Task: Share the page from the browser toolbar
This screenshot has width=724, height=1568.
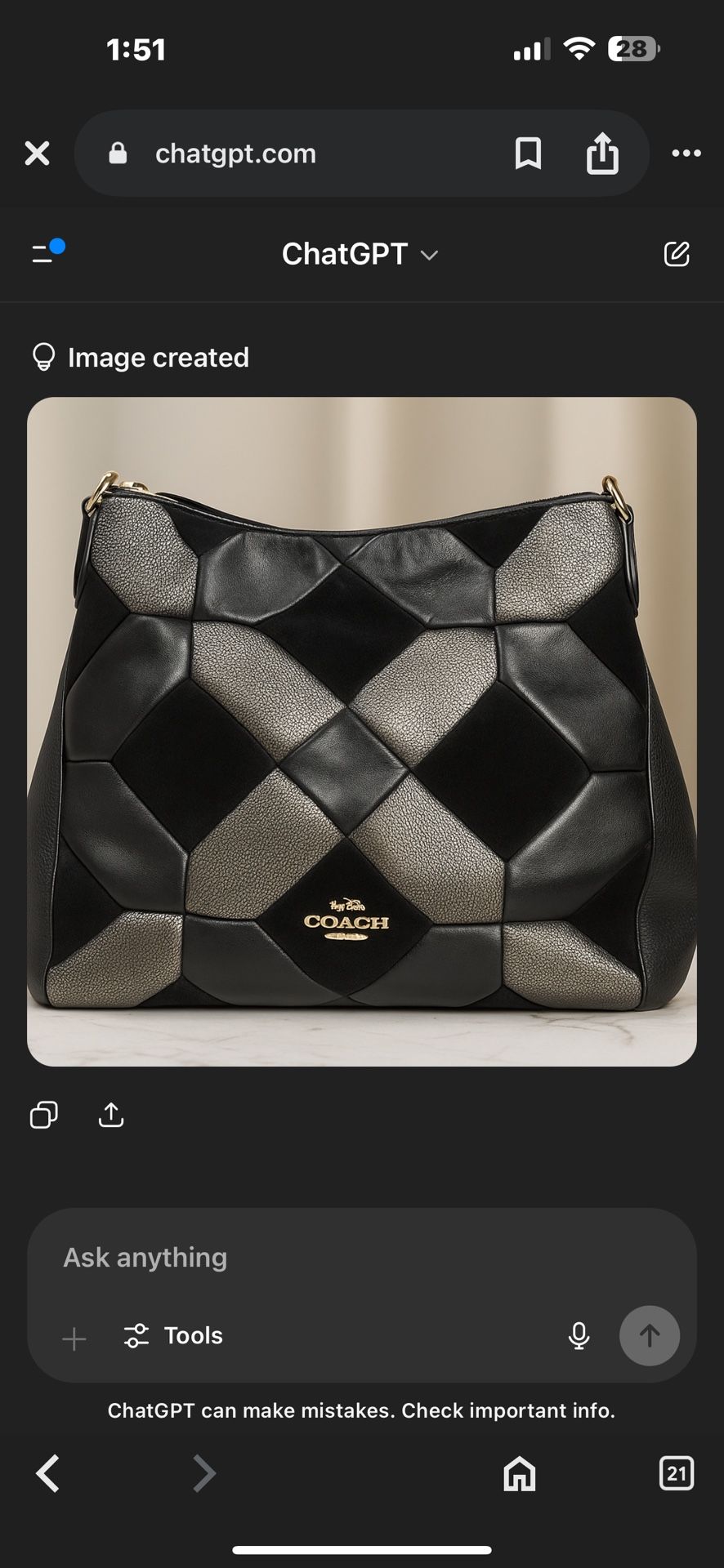Action: [602, 153]
